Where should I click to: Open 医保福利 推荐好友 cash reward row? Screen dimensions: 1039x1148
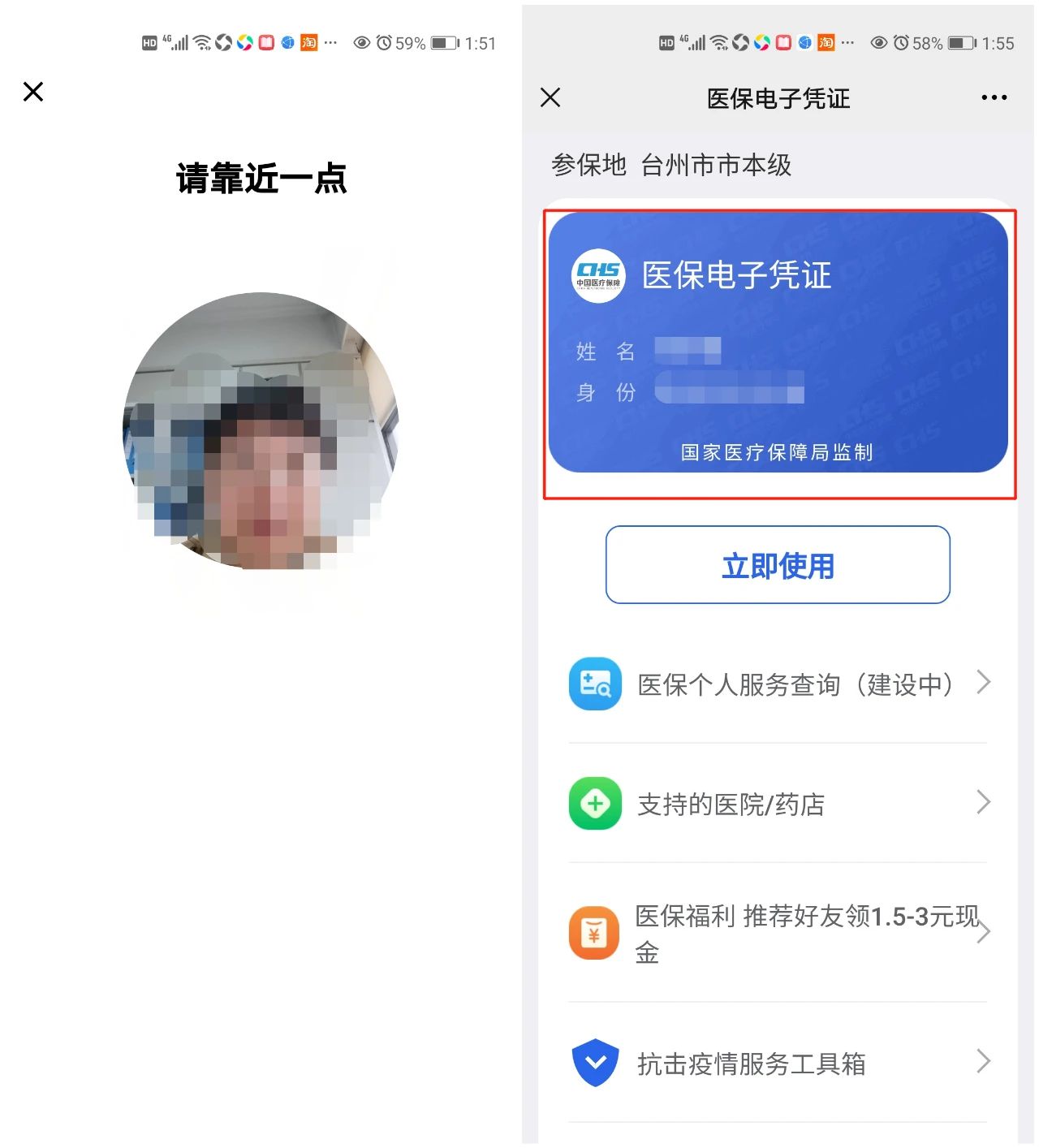coord(778,933)
